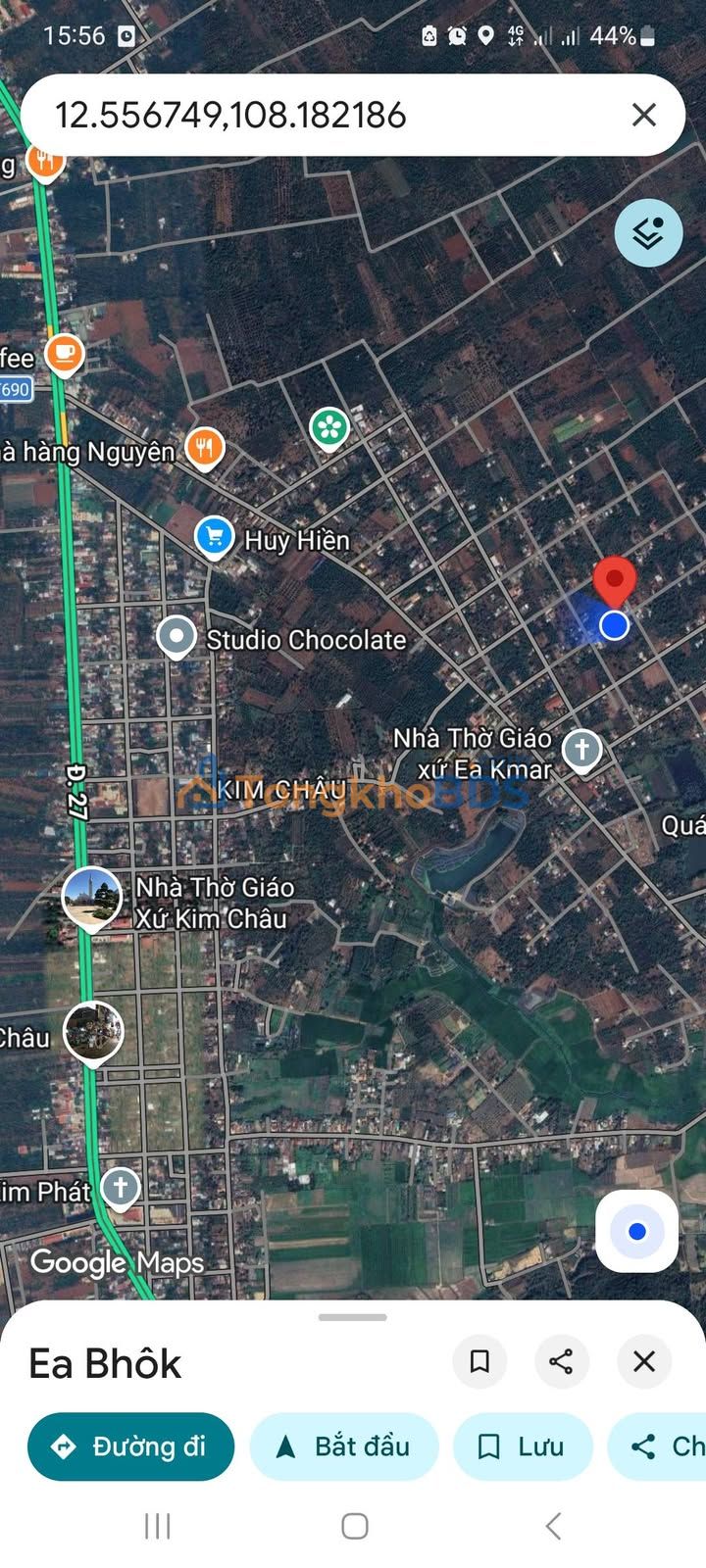
Task: Clear the coordinates in the search box
Action: 643,116
